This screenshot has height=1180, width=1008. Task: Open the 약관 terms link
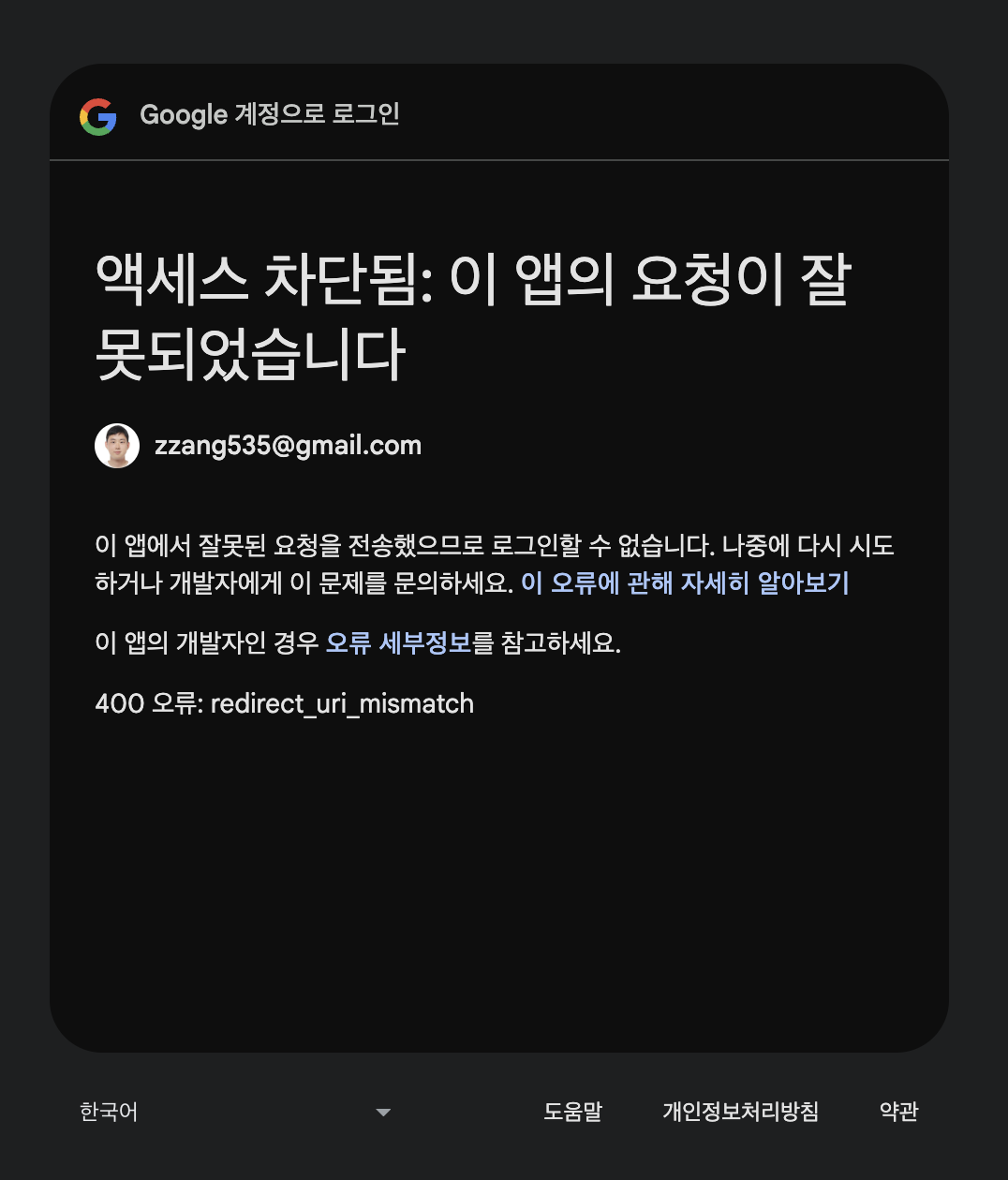tap(898, 1112)
